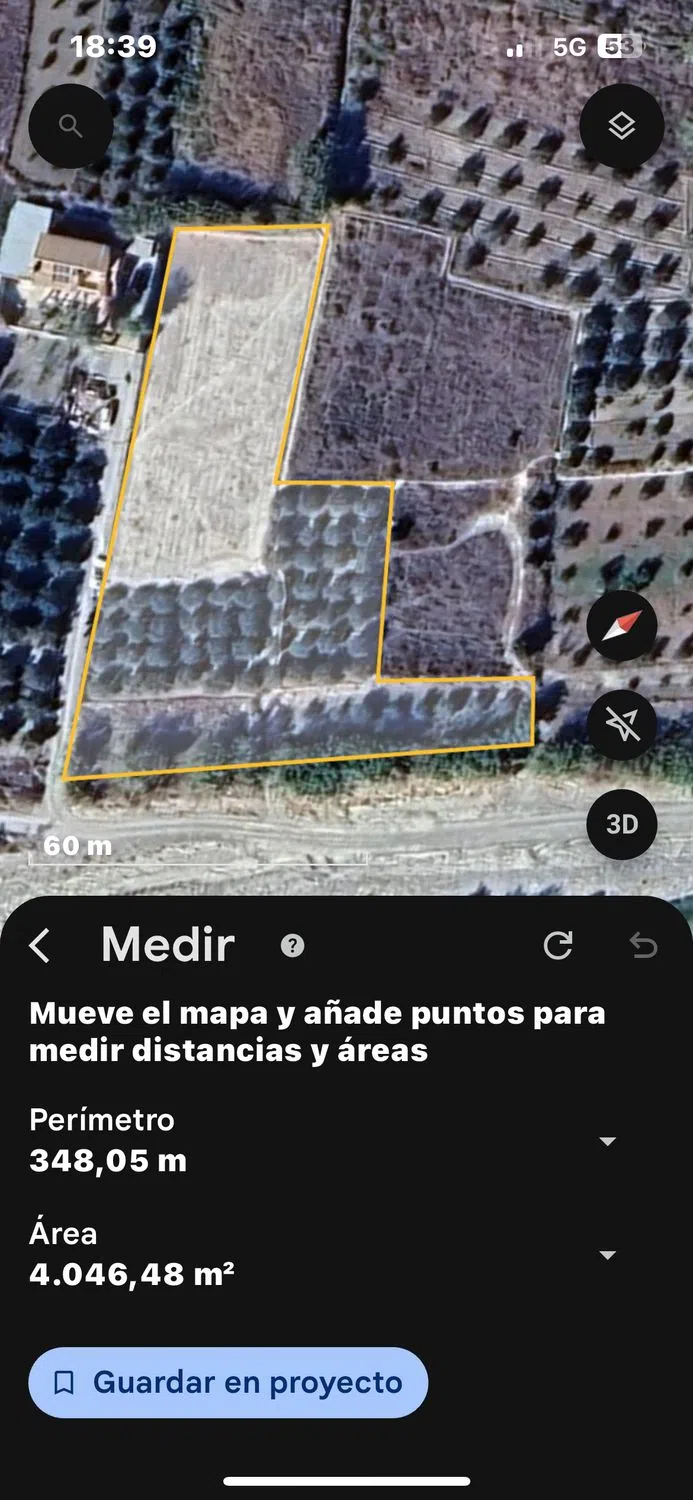This screenshot has width=693, height=1500.
Task: Restart the measurement with the refresh icon
Action: [x=557, y=945]
